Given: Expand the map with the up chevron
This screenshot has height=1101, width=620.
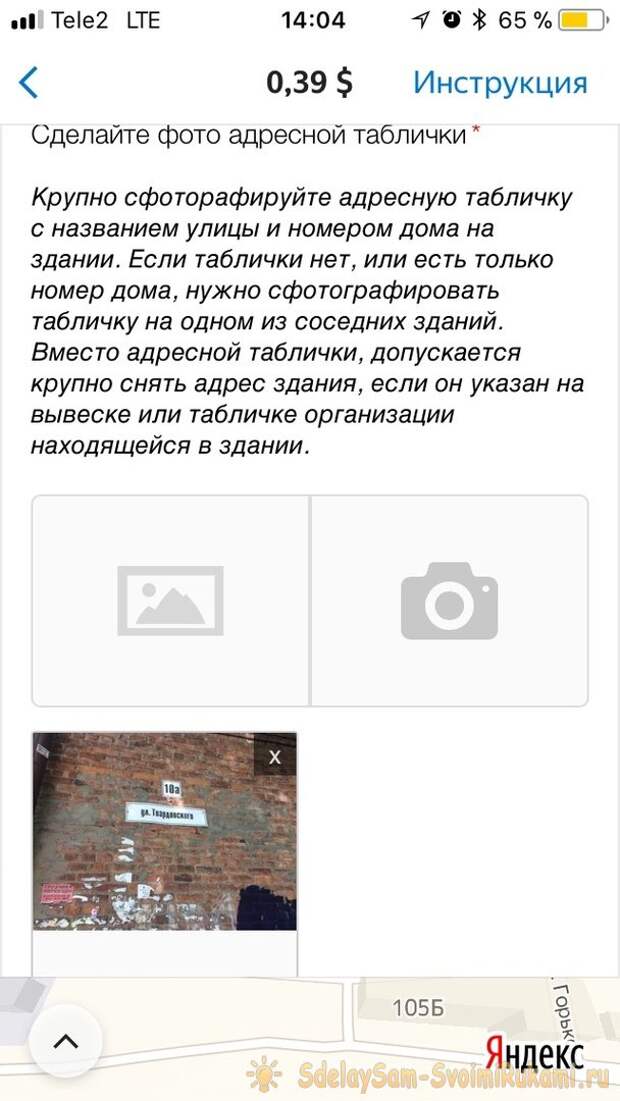Looking at the screenshot, I should pos(65,1041).
